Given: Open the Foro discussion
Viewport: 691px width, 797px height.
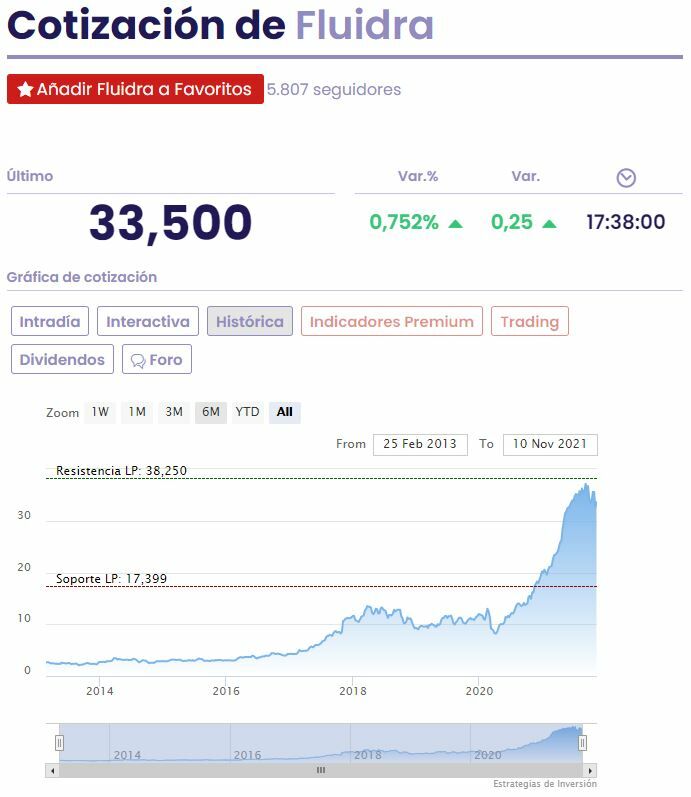Looking at the screenshot, I should coord(157,359).
